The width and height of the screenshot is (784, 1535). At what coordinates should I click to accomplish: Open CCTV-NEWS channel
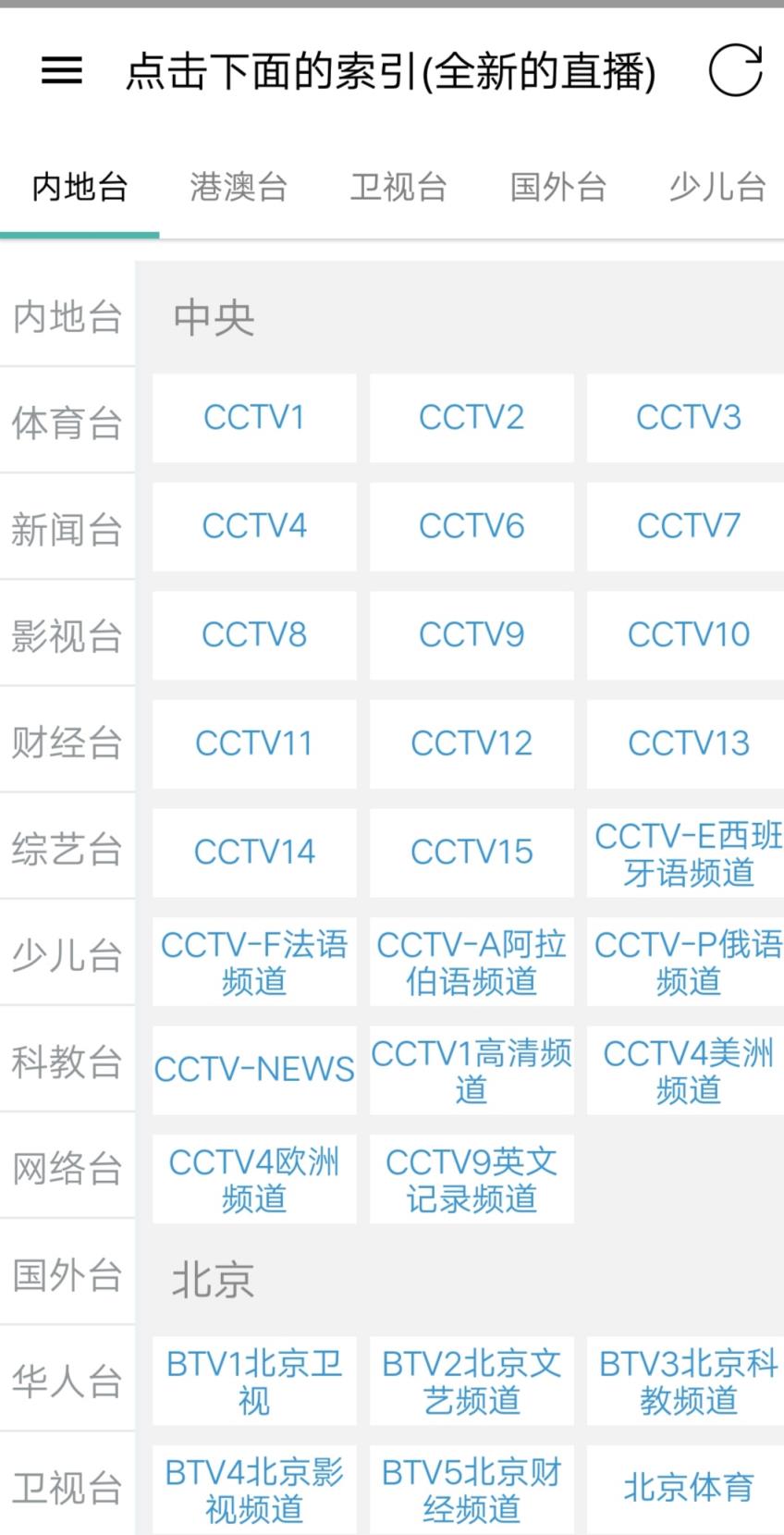[x=253, y=1070]
